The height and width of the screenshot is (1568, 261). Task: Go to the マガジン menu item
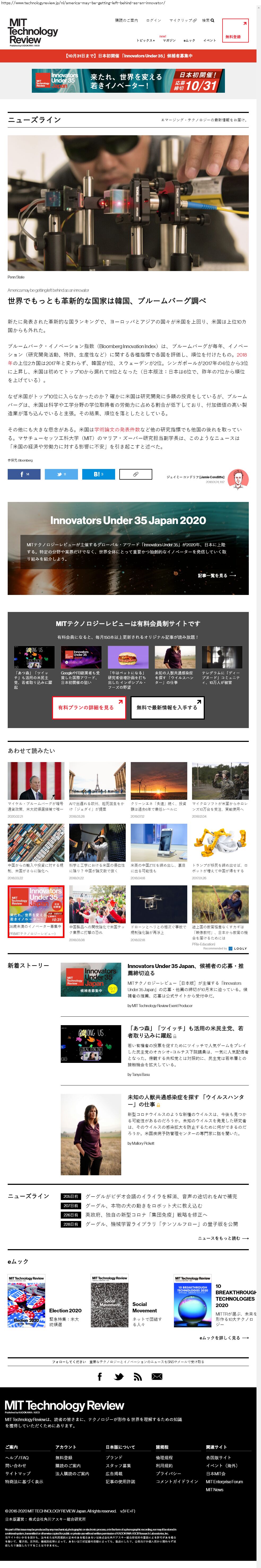tap(168, 40)
